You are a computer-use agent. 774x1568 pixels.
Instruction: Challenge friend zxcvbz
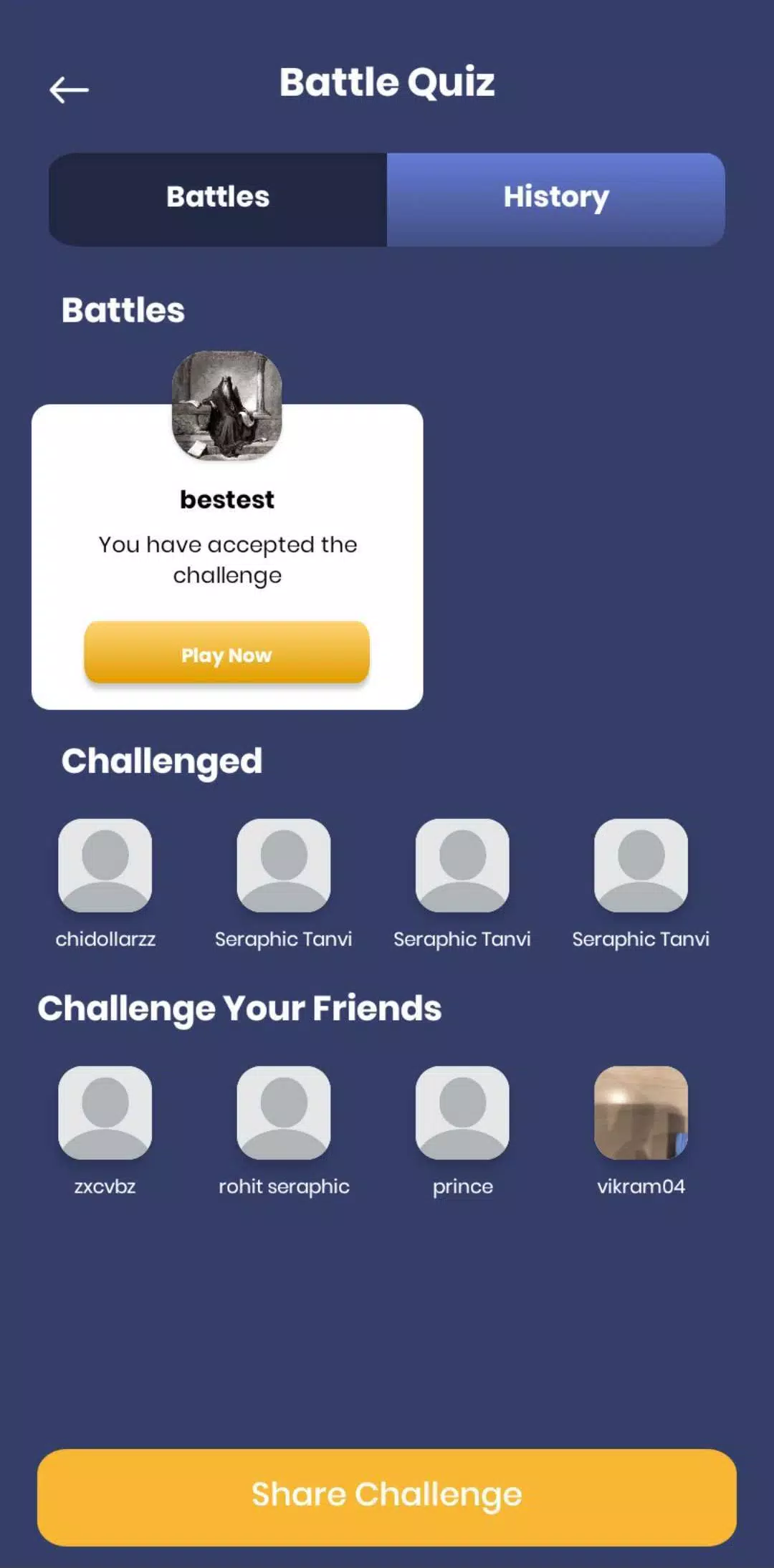pyautogui.click(x=105, y=1113)
